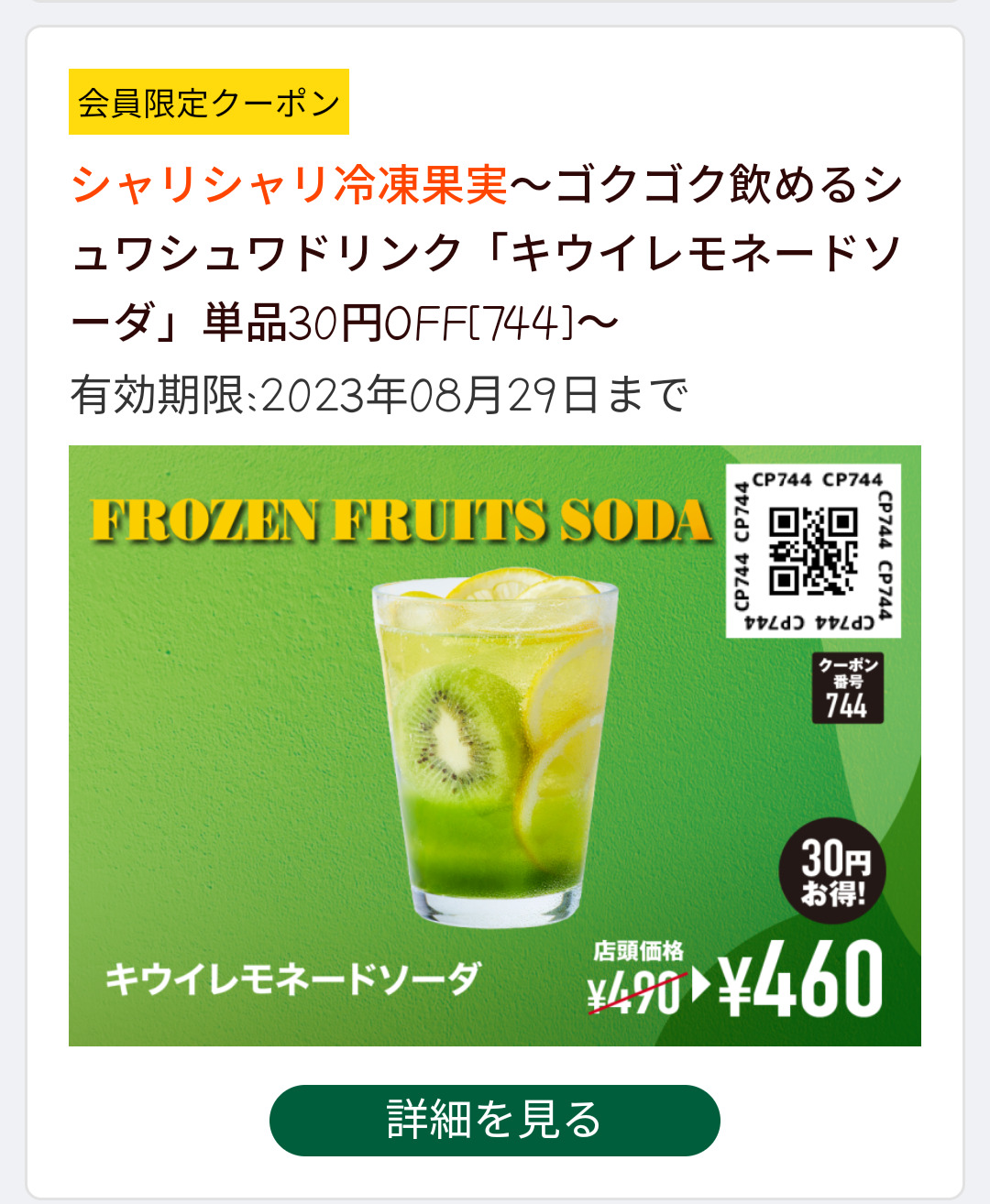This screenshot has height=1204, width=990.
Task: Tap the 詳細を見る button
Action: [x=494, y=1120]
